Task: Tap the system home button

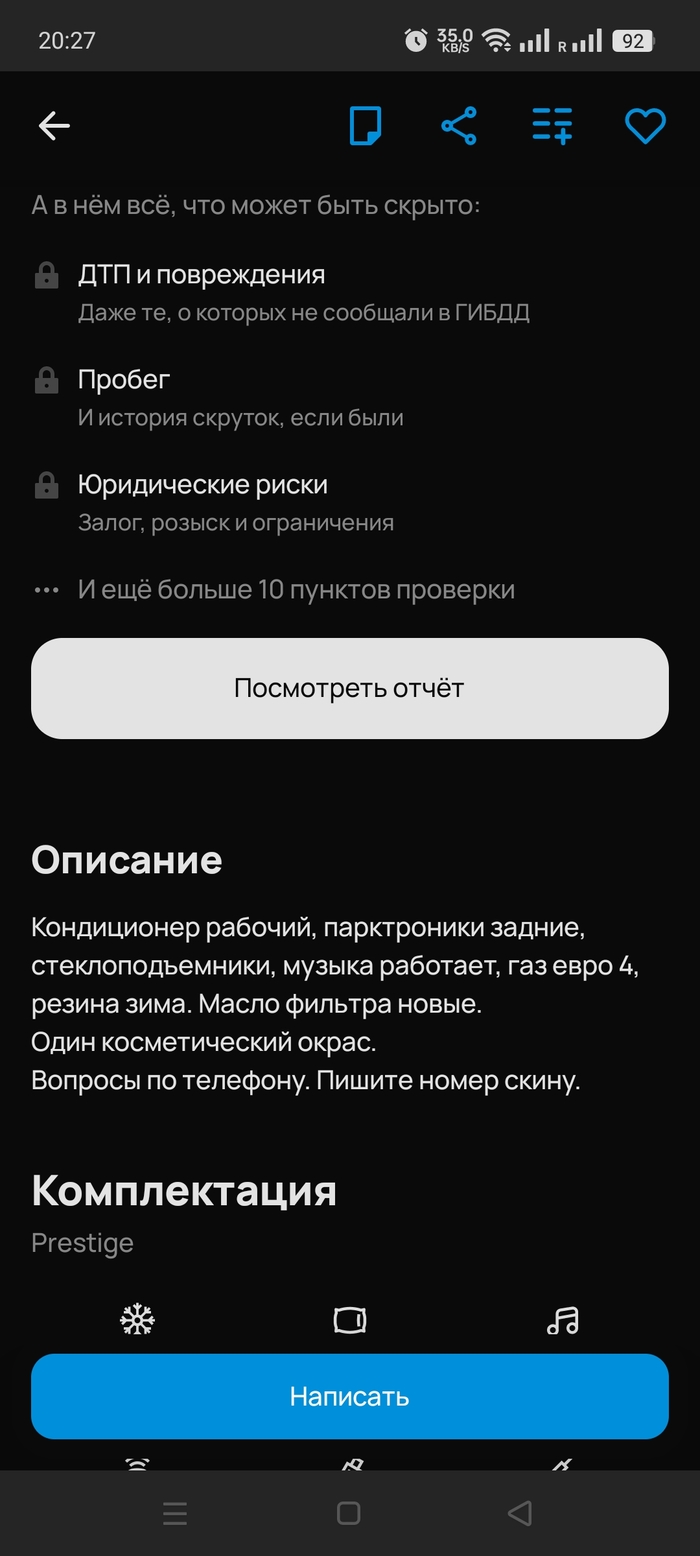Action: (348, 1513)
